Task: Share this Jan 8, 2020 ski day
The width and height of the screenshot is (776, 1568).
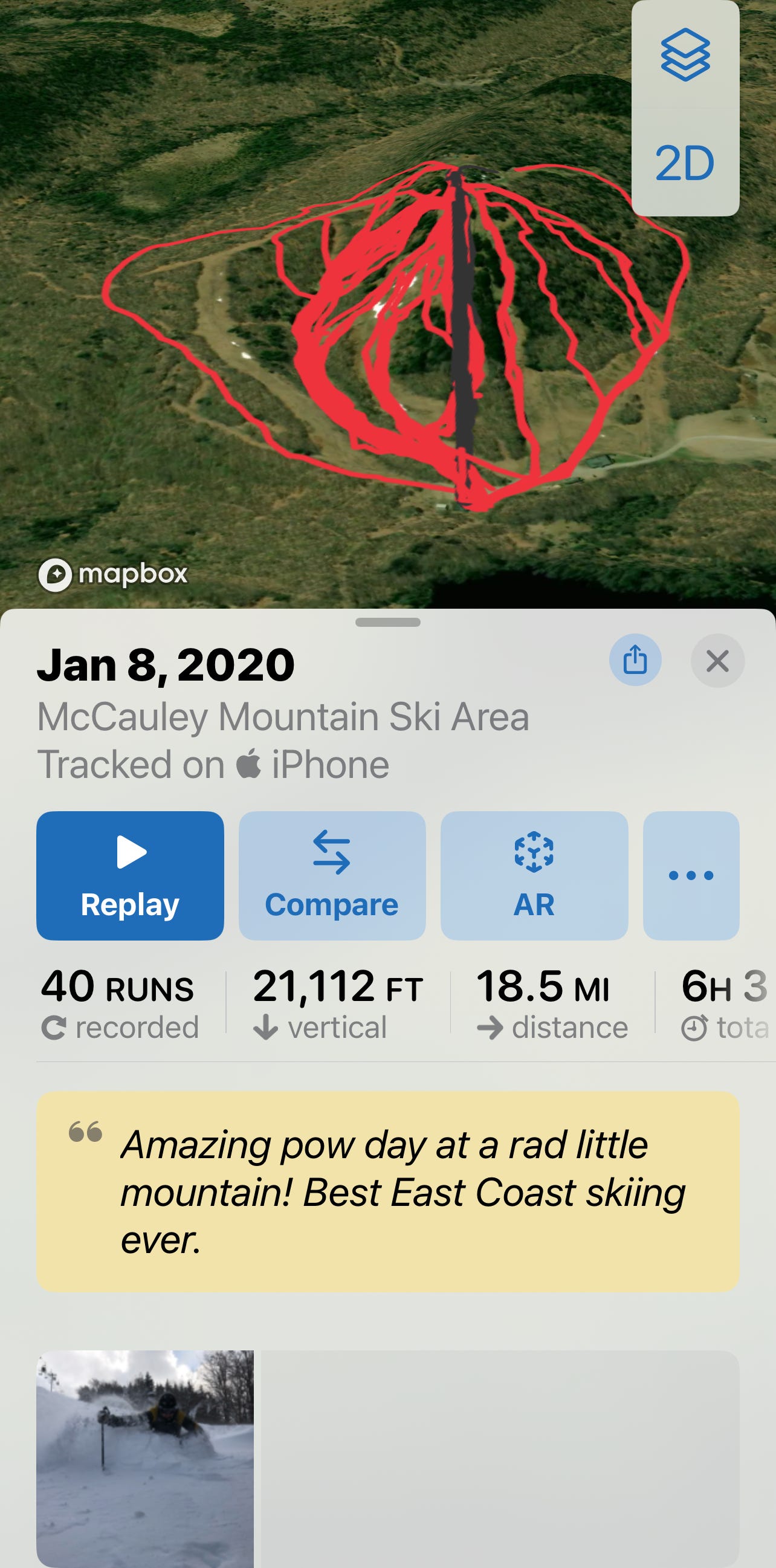Action: (635, 660)
